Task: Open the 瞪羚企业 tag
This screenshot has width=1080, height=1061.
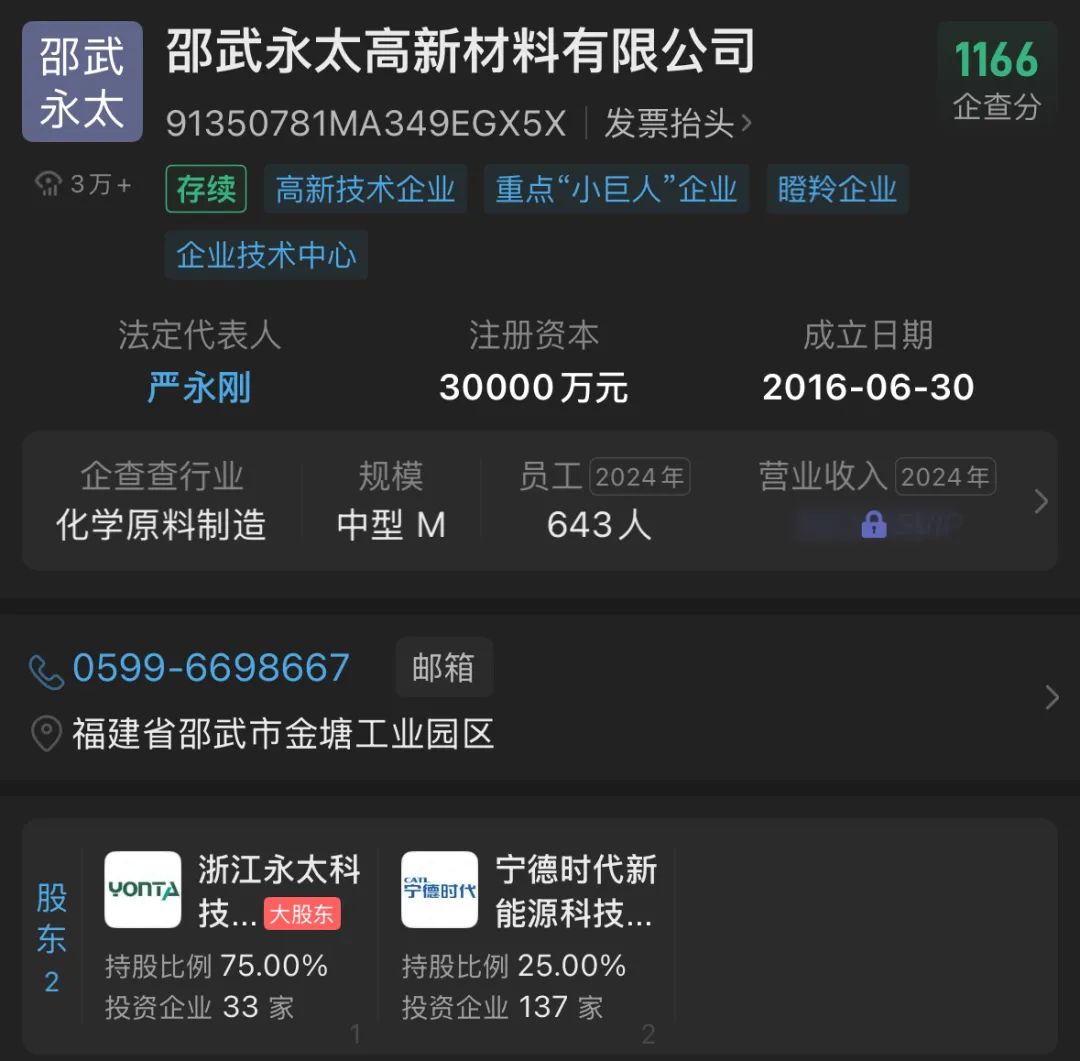Action: pos(837,189)
